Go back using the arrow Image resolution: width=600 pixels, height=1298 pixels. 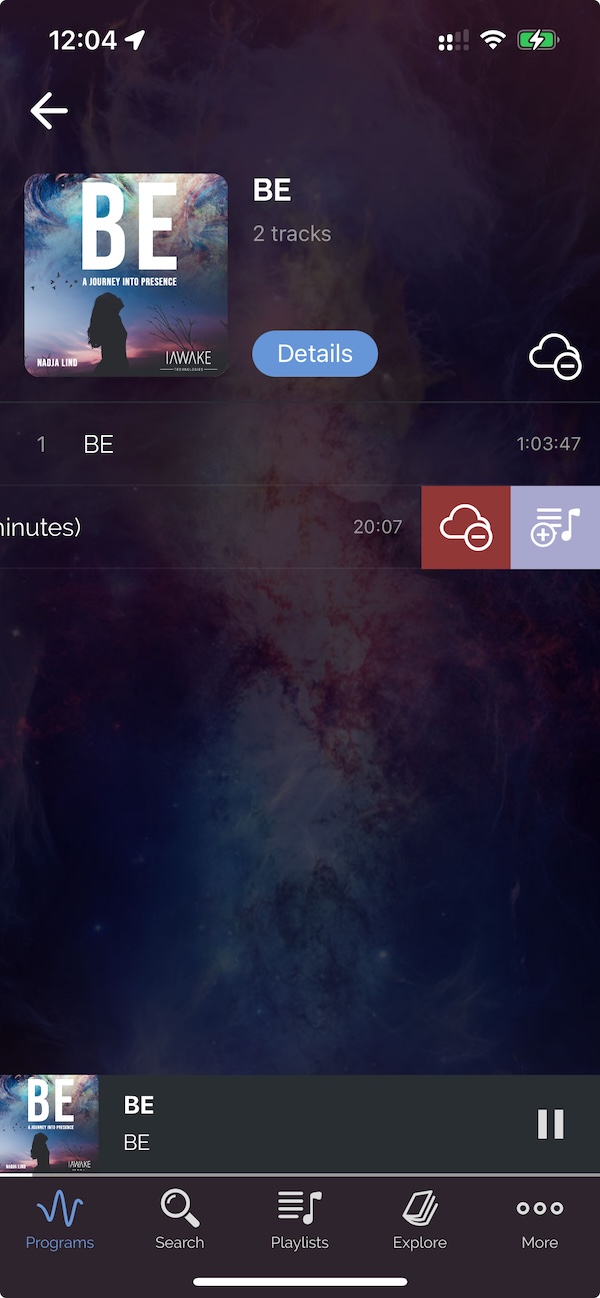pos(48,110)
